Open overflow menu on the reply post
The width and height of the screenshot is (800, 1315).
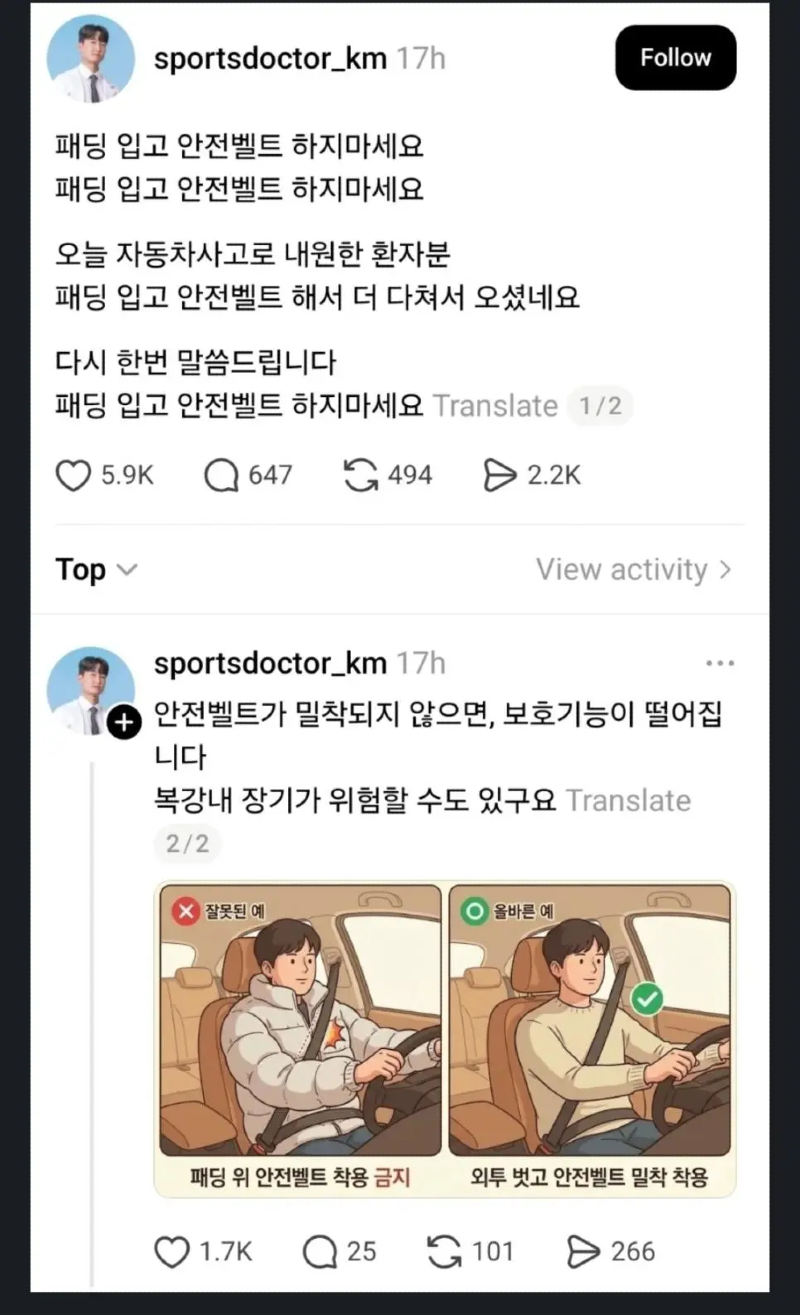click(720, 663)
